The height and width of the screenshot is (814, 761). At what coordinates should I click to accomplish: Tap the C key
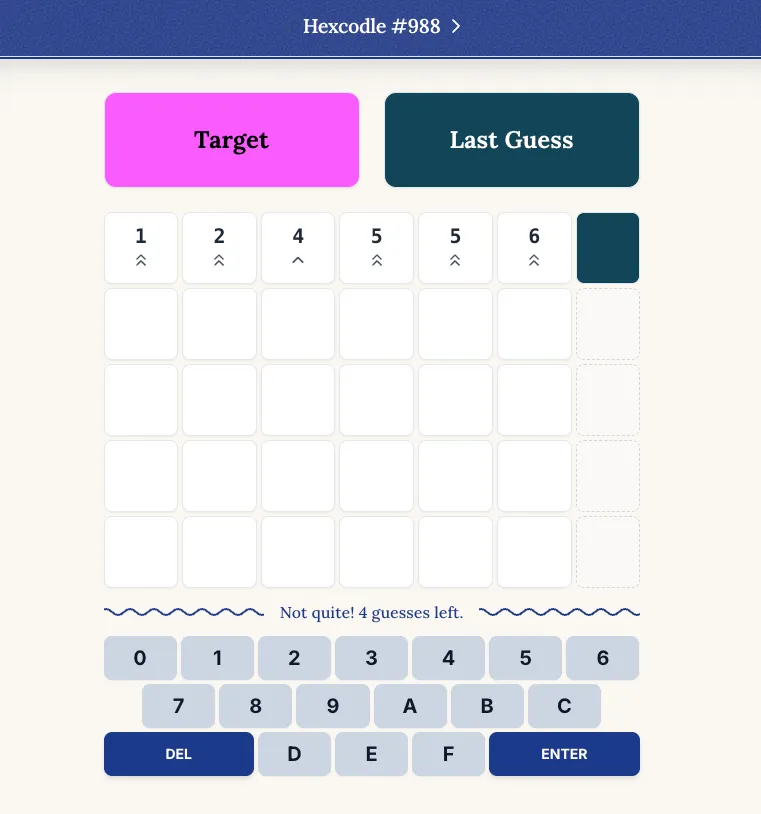(564, 706)
